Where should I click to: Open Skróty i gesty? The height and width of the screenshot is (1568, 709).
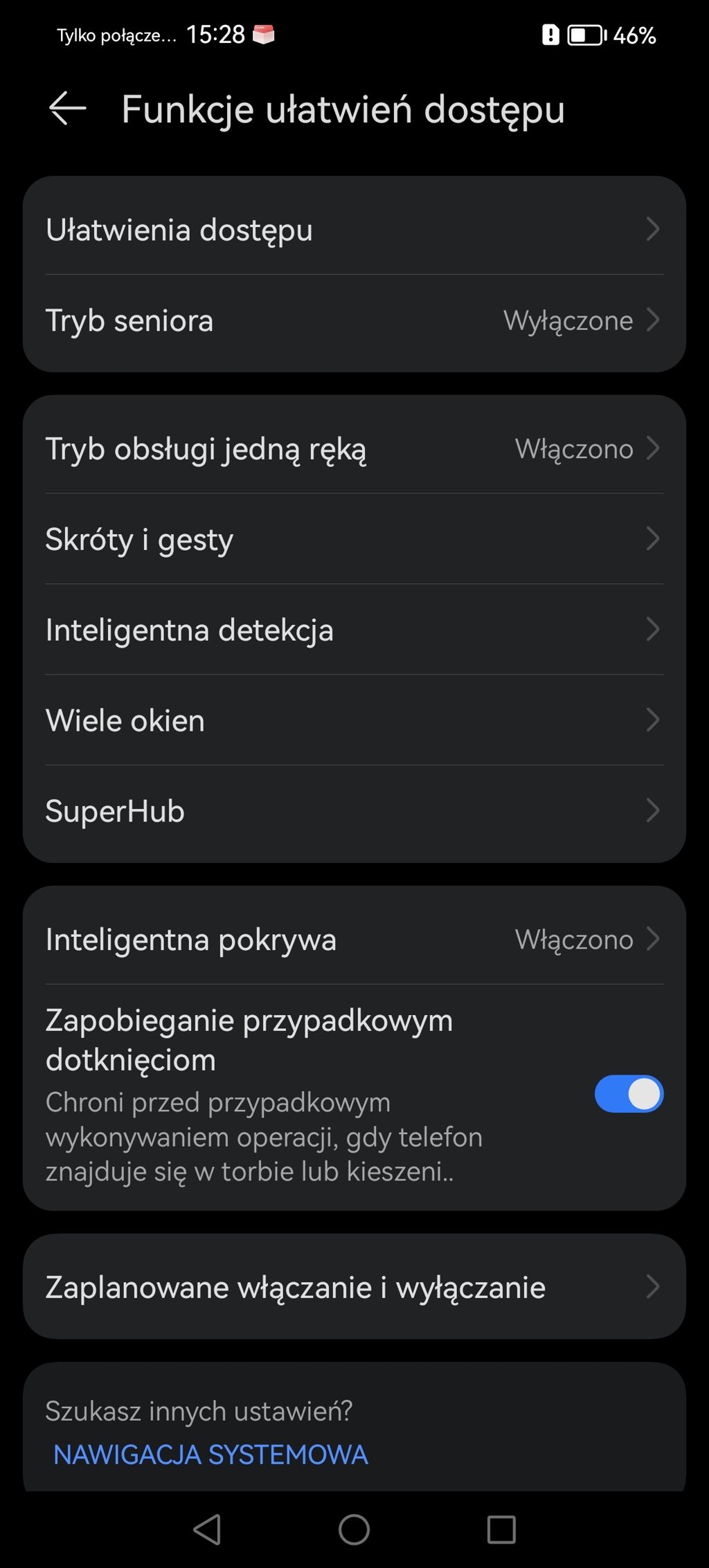click(354, 538)
